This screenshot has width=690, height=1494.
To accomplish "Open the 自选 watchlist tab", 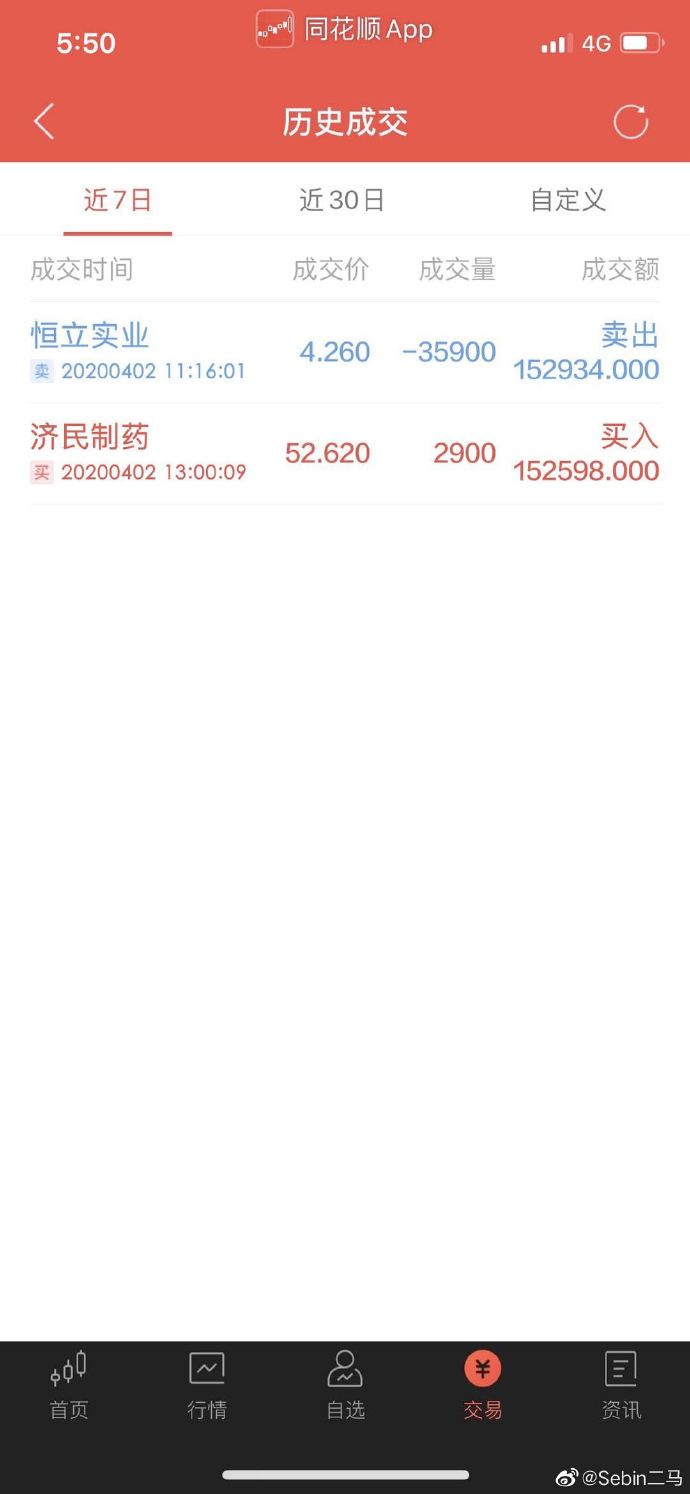I will point(345,1387).
